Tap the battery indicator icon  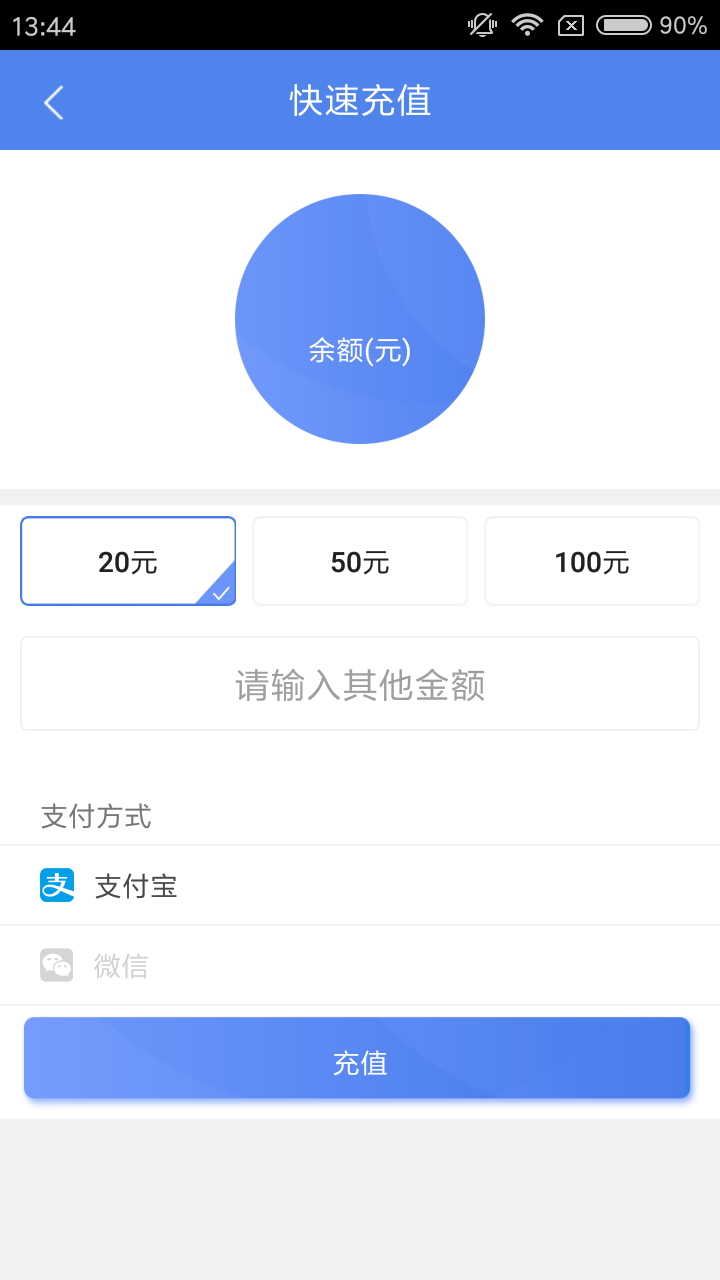tap(622, 24)
